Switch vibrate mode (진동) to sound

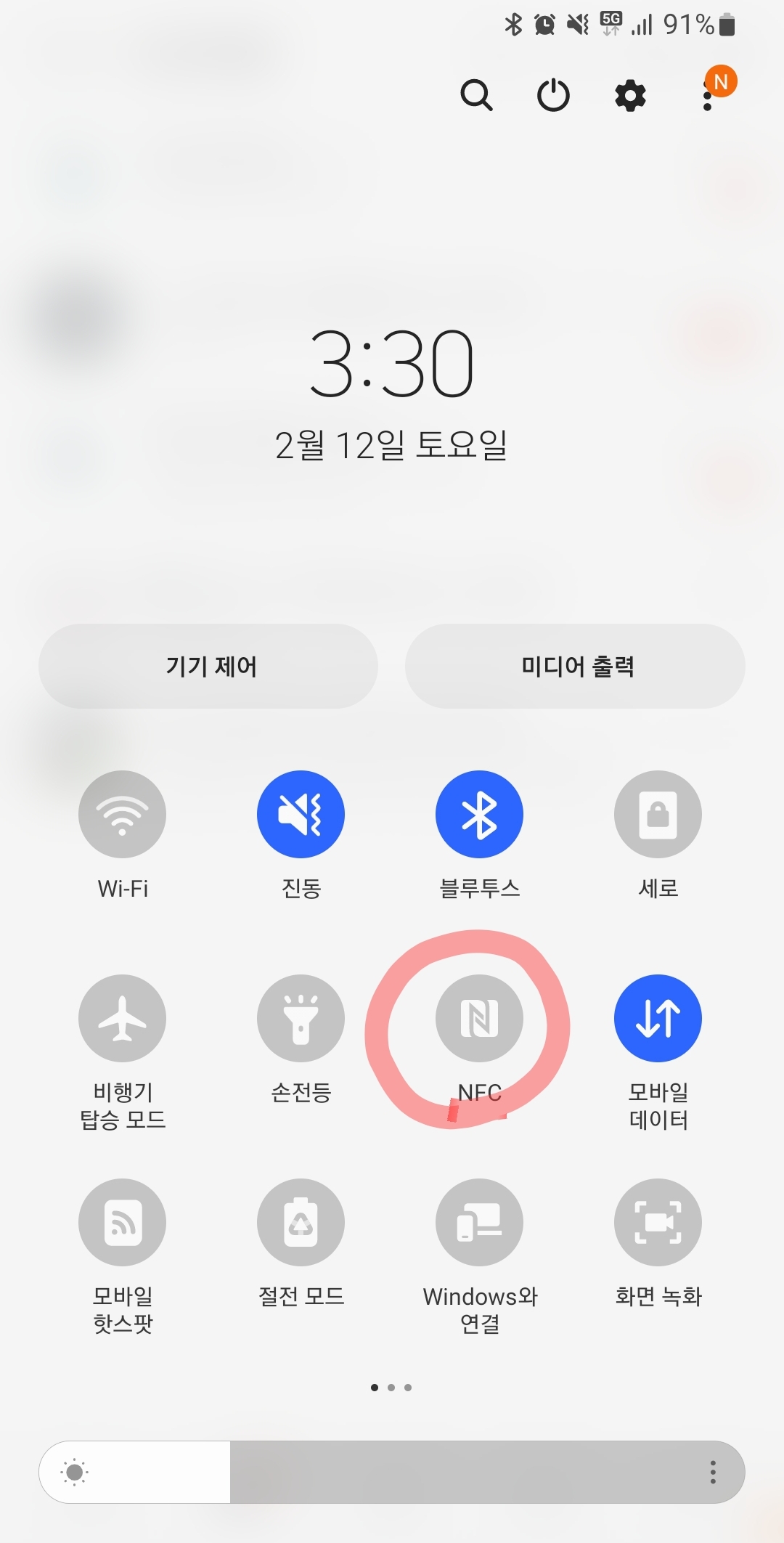click(301, 813)
